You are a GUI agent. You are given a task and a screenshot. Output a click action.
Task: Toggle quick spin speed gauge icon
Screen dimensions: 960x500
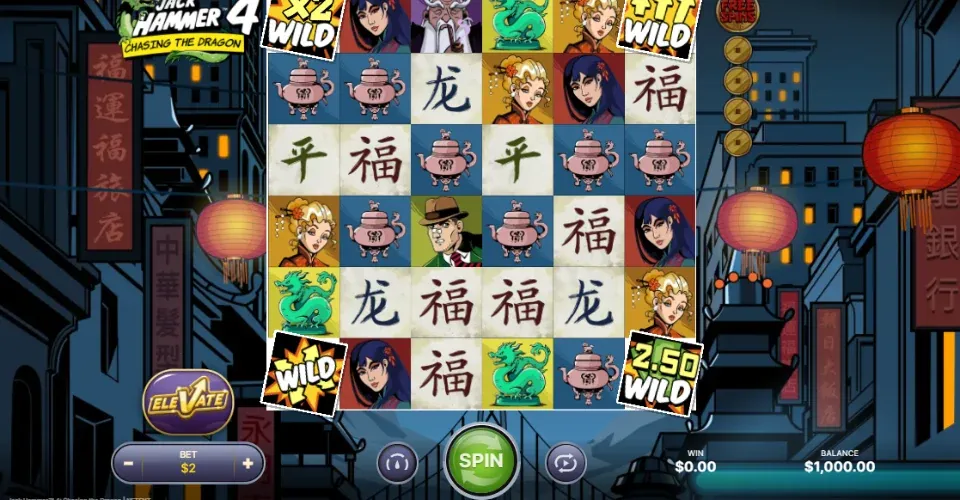397,463
